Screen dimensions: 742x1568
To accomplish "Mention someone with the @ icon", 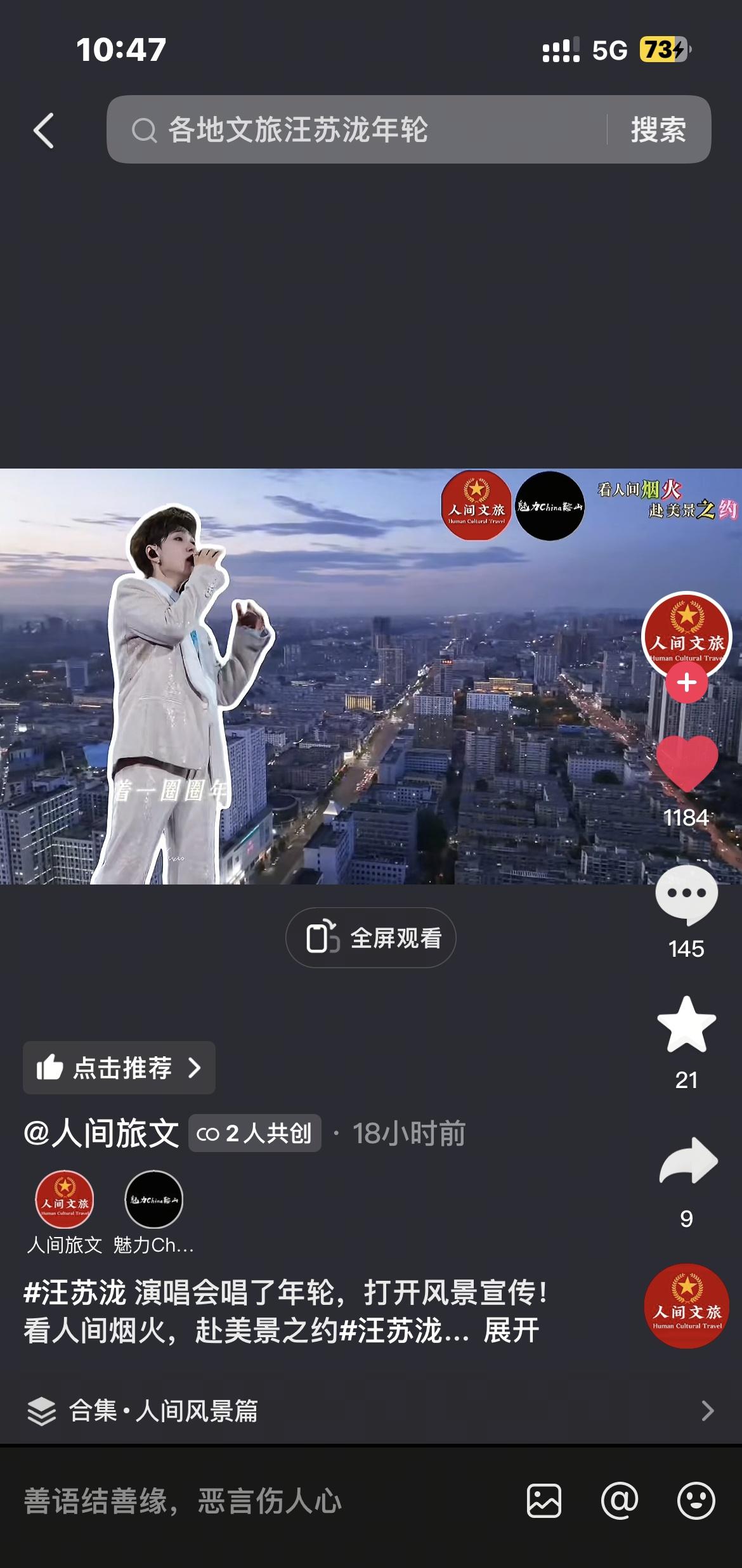I will point(620,1501).
